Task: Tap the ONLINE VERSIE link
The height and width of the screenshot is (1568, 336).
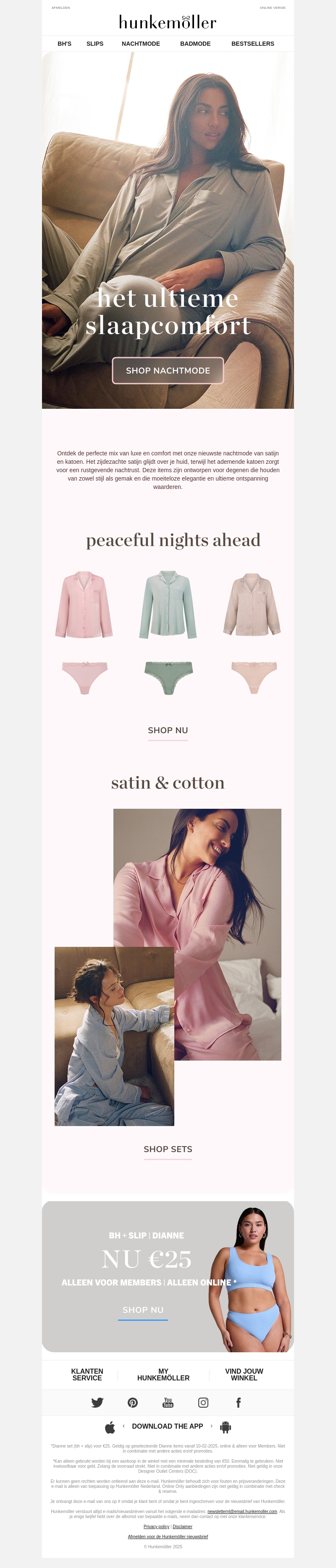Action: pyautogui.click(x=272, y=8)
